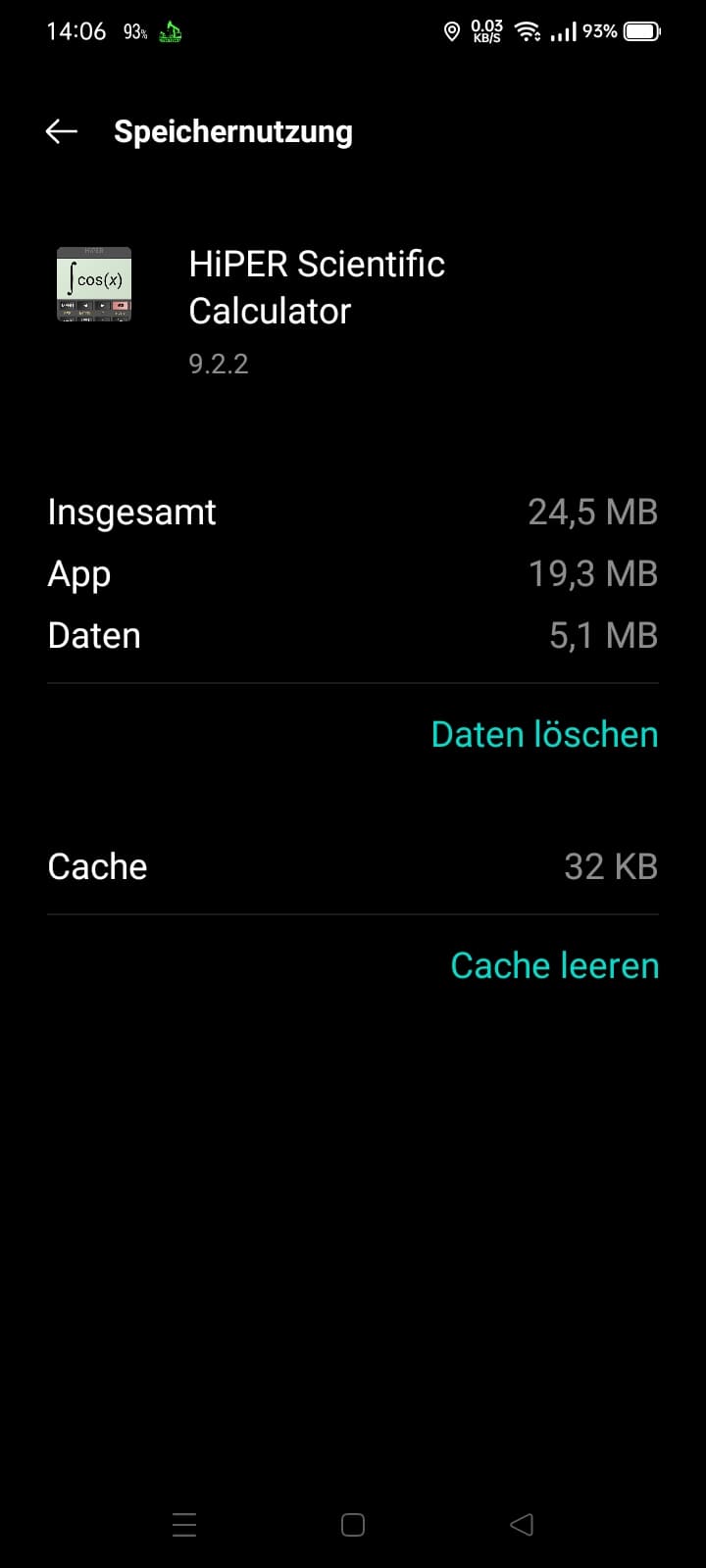Go to the home screen
Screen dimensions: 706x1568
click(x=353, y=1524)
